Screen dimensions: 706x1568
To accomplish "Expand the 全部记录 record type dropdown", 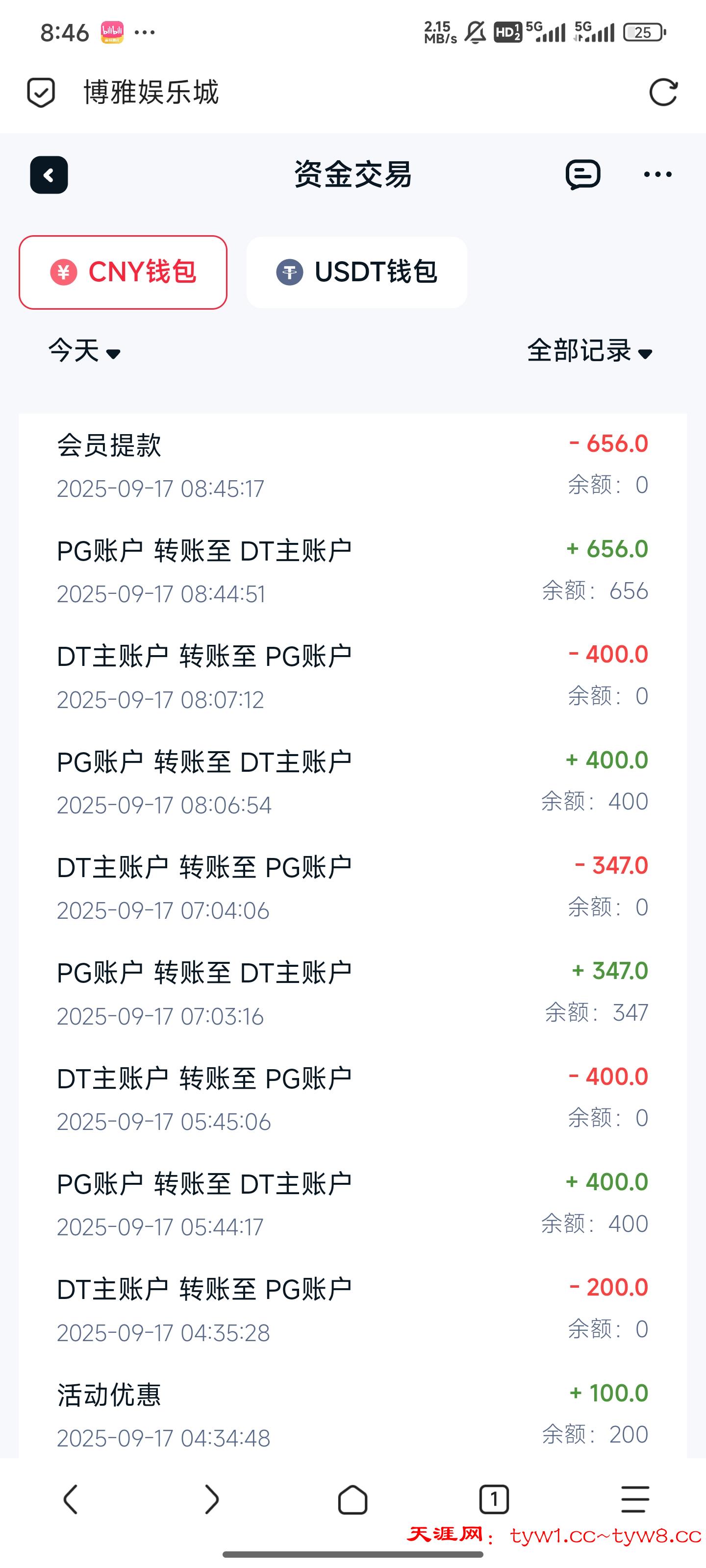I will coord(590,351).
